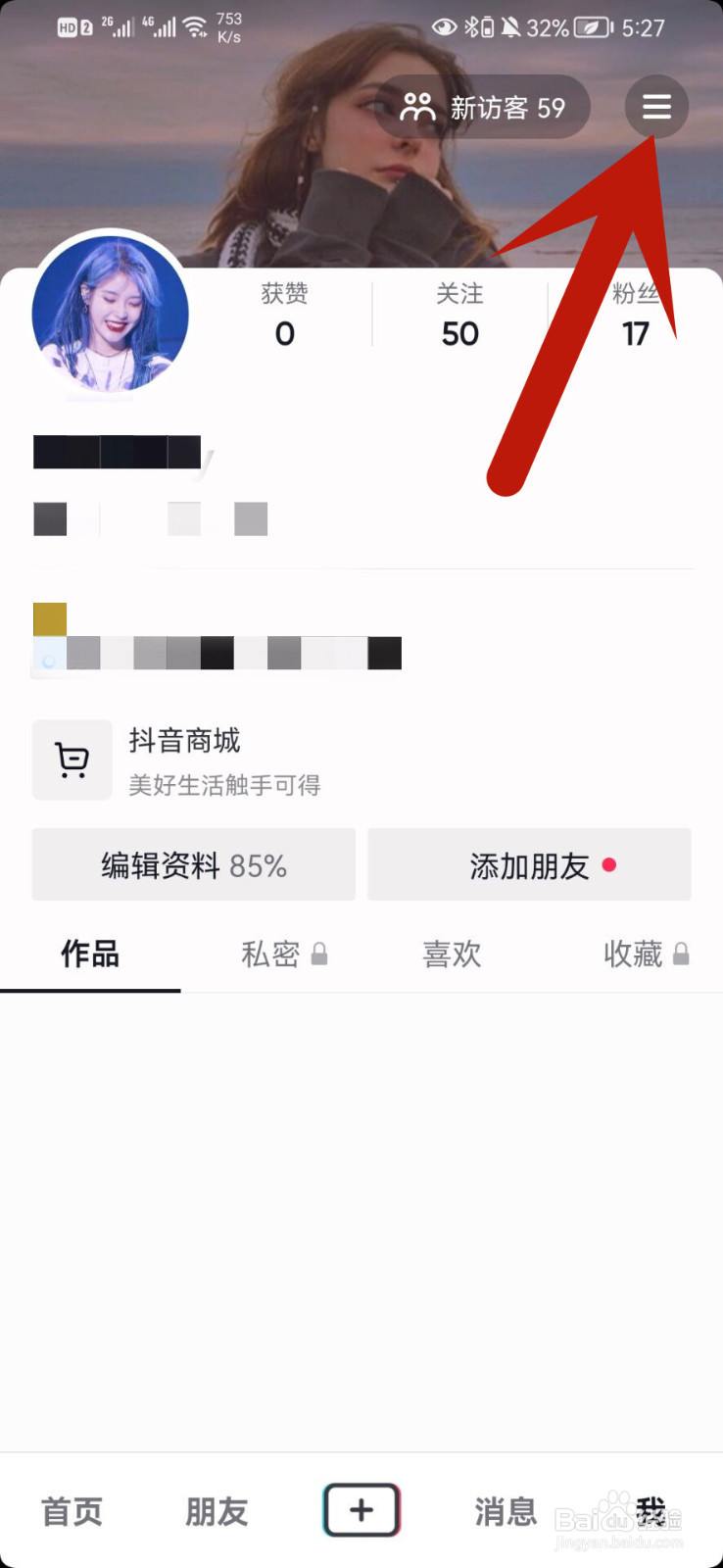Open the hamburger menu at top right
Screen dimensions: 723x1568
[x=655, y=107]
